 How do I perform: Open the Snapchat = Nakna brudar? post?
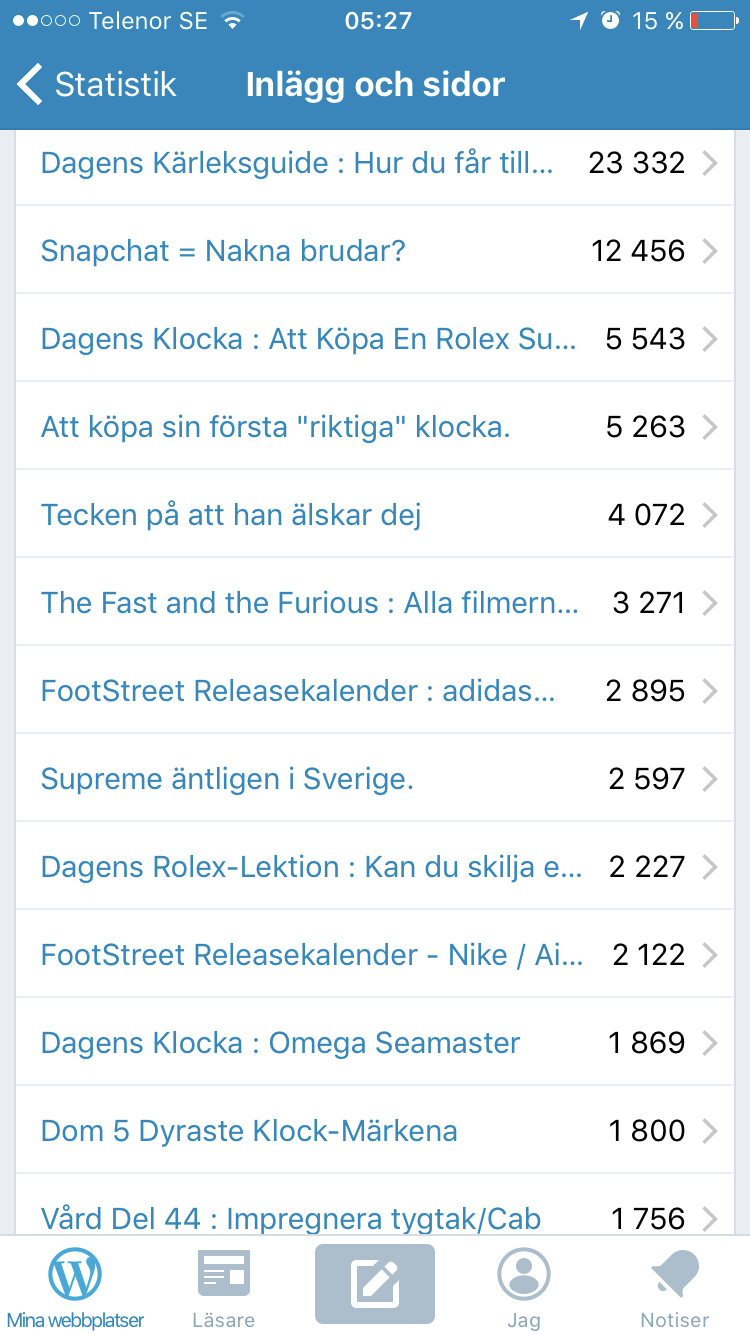coord(375,250)
